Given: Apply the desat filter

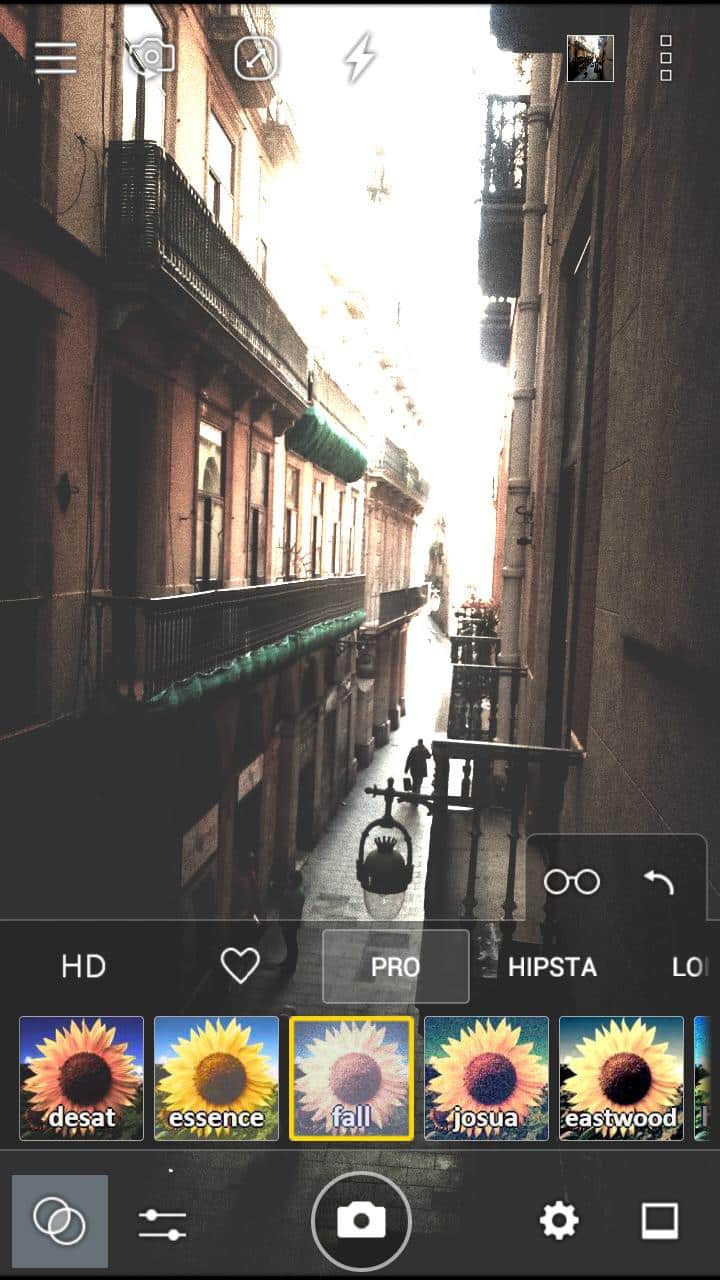Looking at the screenshot, I should tap(81, 1078).
